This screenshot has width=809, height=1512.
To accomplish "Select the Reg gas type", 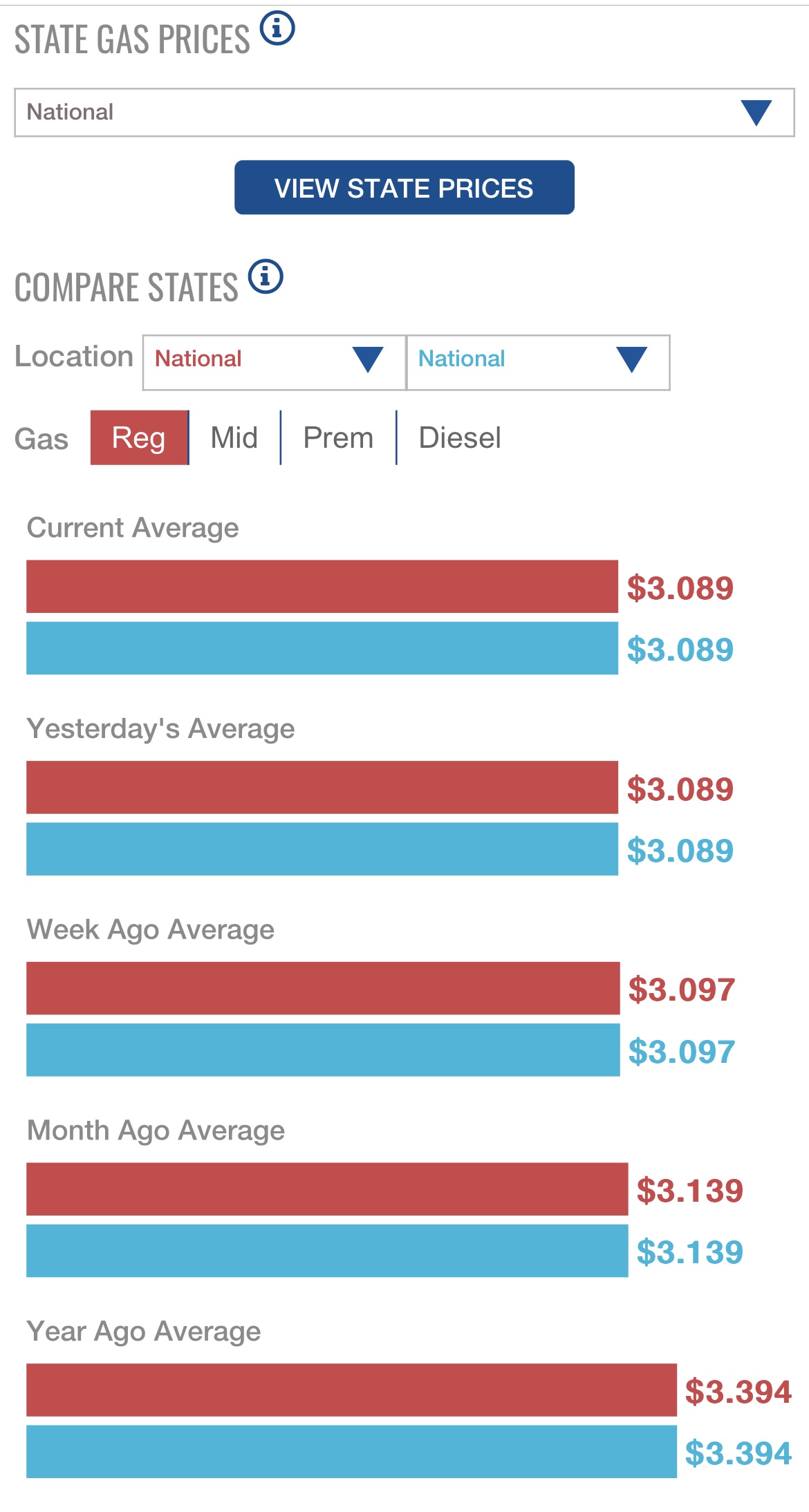I will (139, 438).
